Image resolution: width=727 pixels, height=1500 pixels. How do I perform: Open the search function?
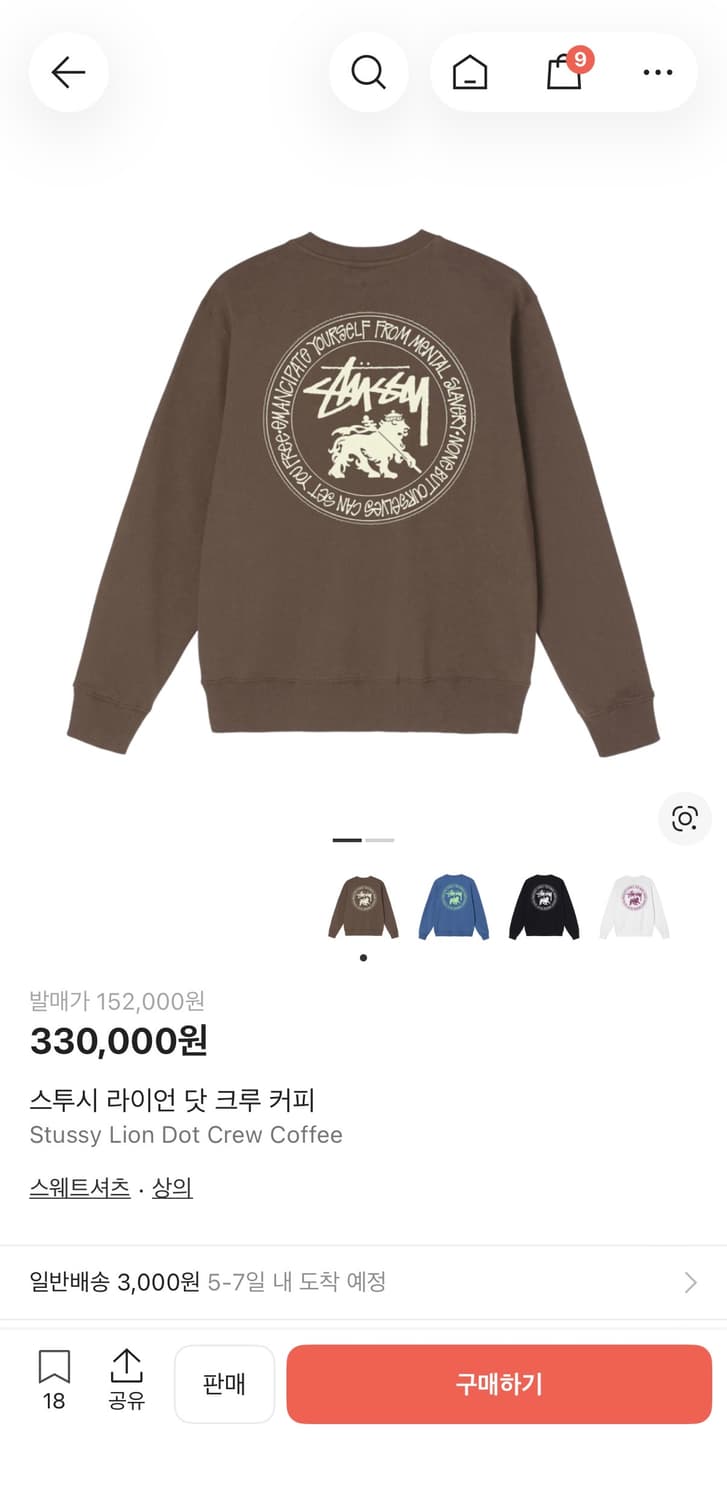pos(369,71)
